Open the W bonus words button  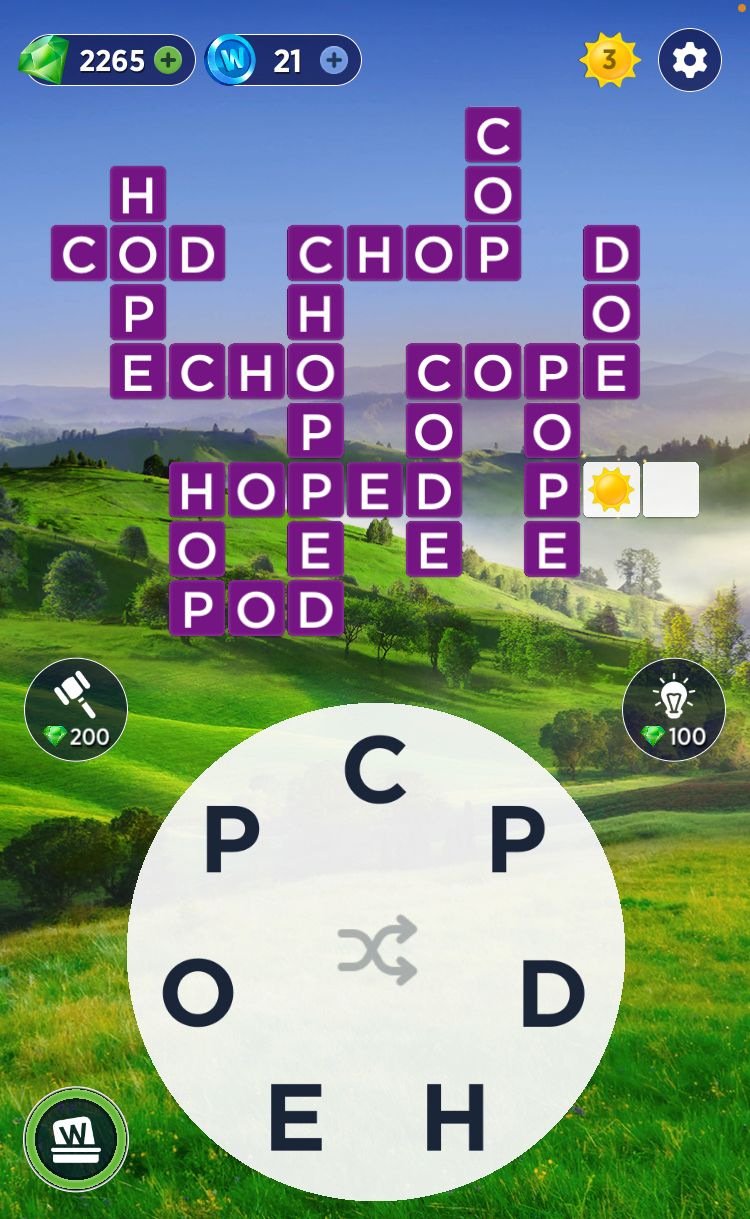[76, 1138]
